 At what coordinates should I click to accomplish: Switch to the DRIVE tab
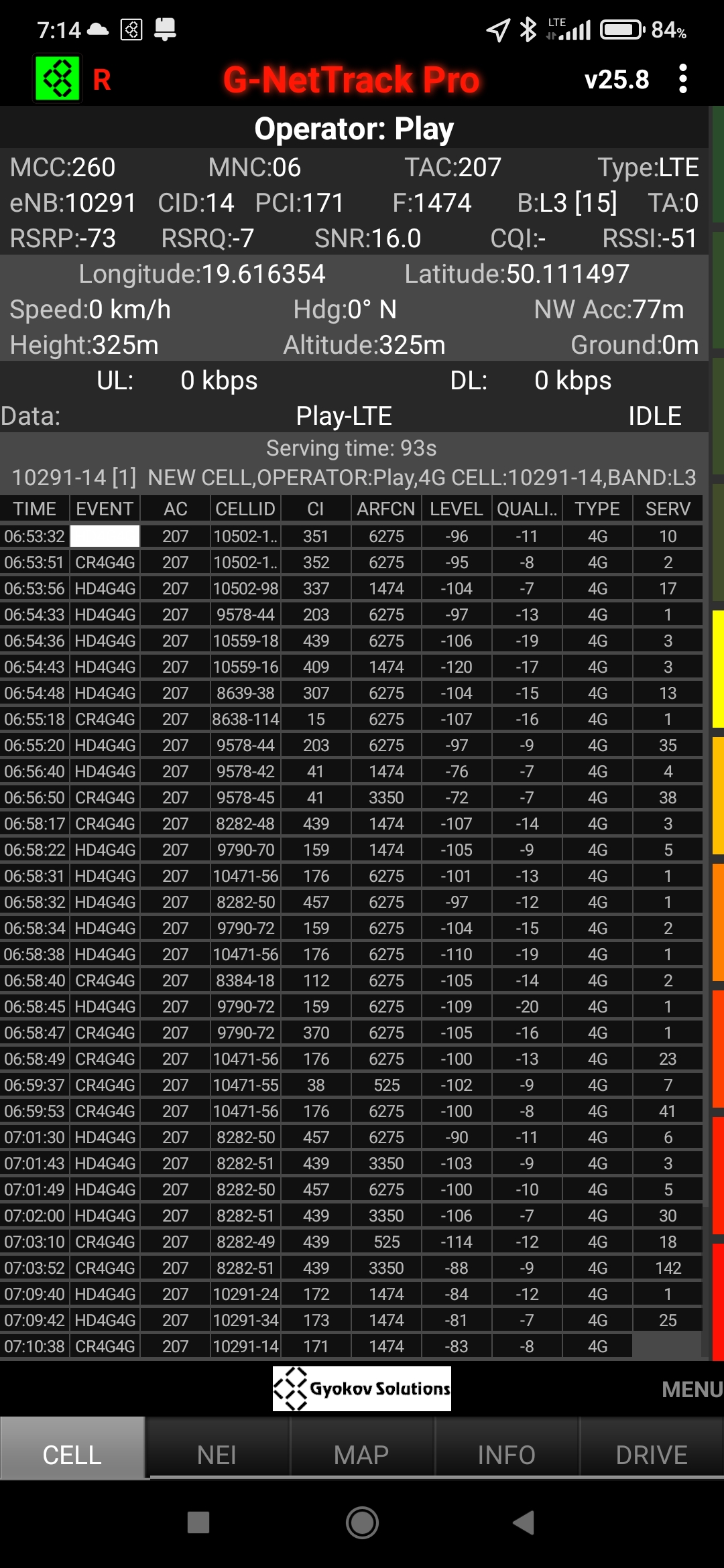click(651, 1455)
